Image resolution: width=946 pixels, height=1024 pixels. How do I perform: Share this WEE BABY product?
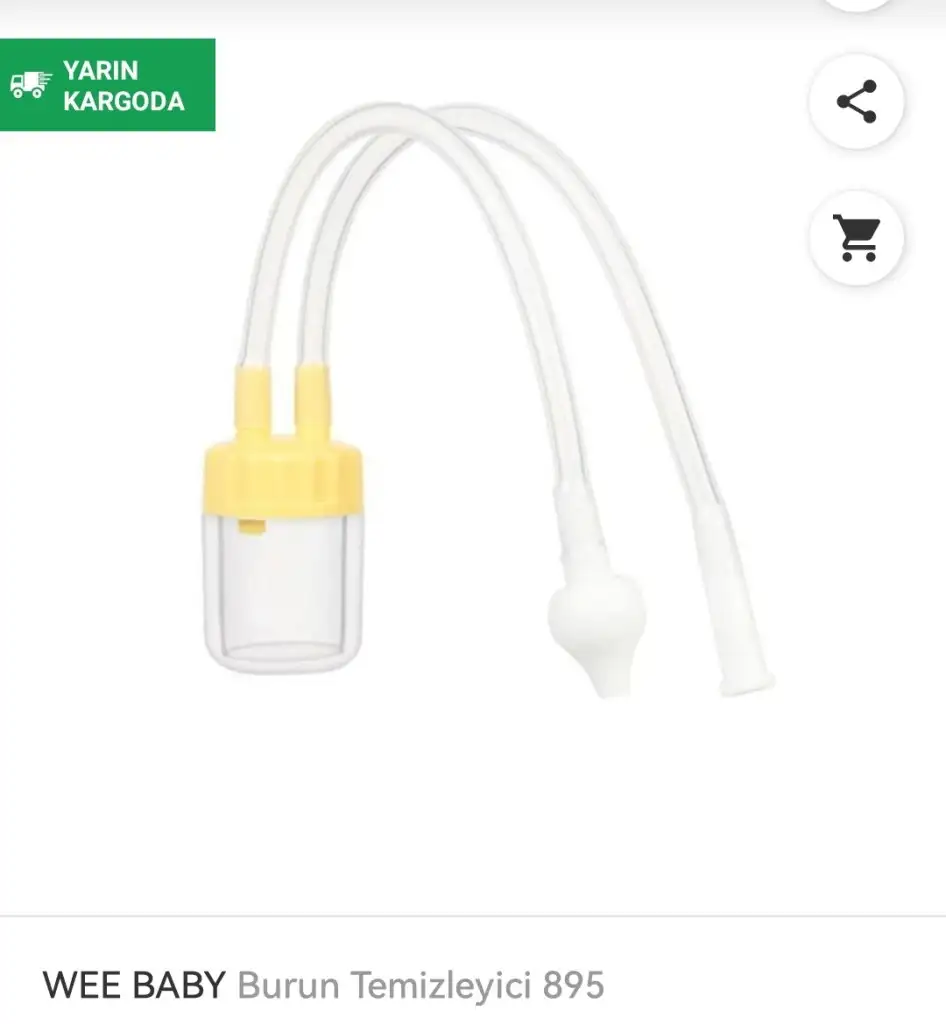click(x=856, y=102)
